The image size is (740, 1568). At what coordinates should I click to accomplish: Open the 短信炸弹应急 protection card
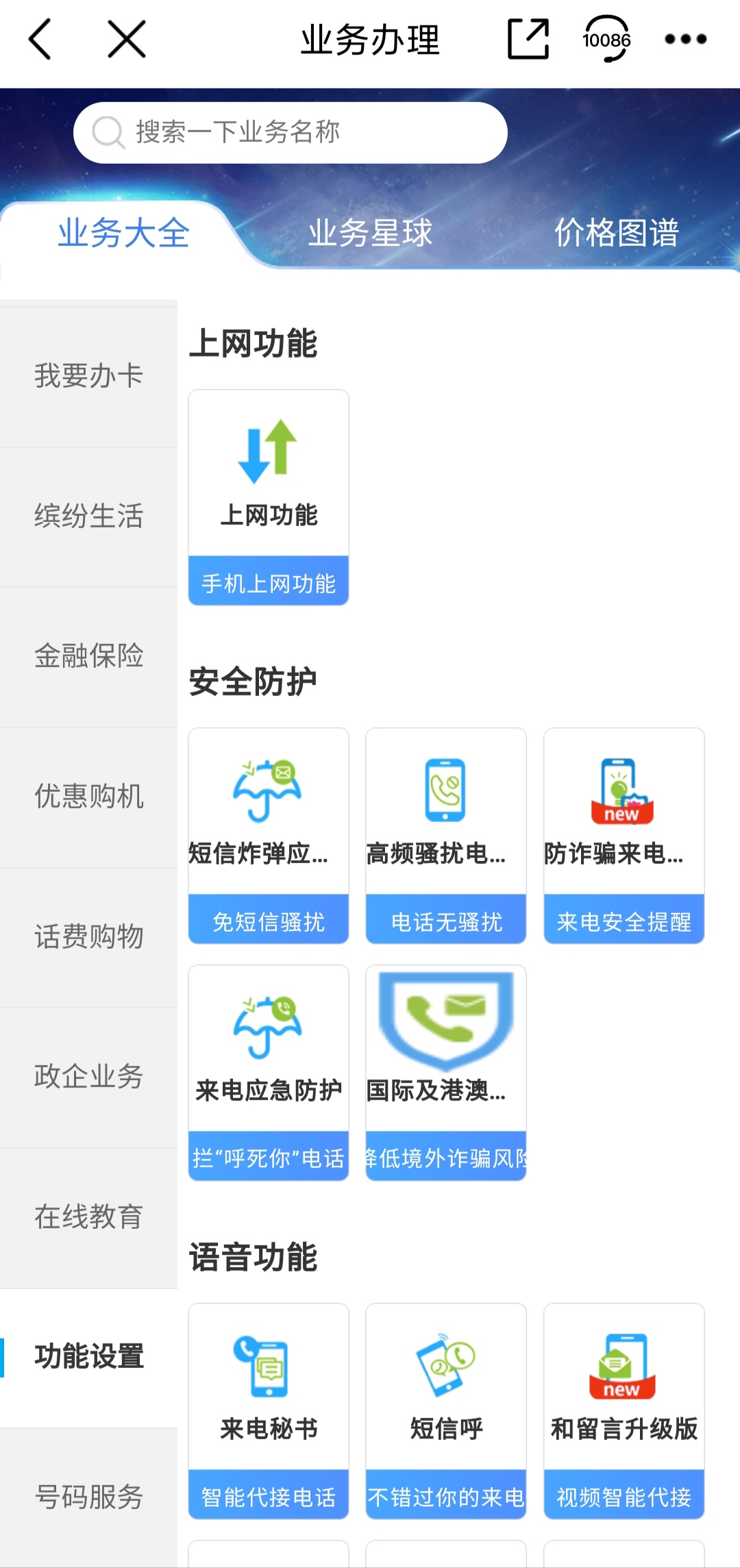[x=269, y=835]
